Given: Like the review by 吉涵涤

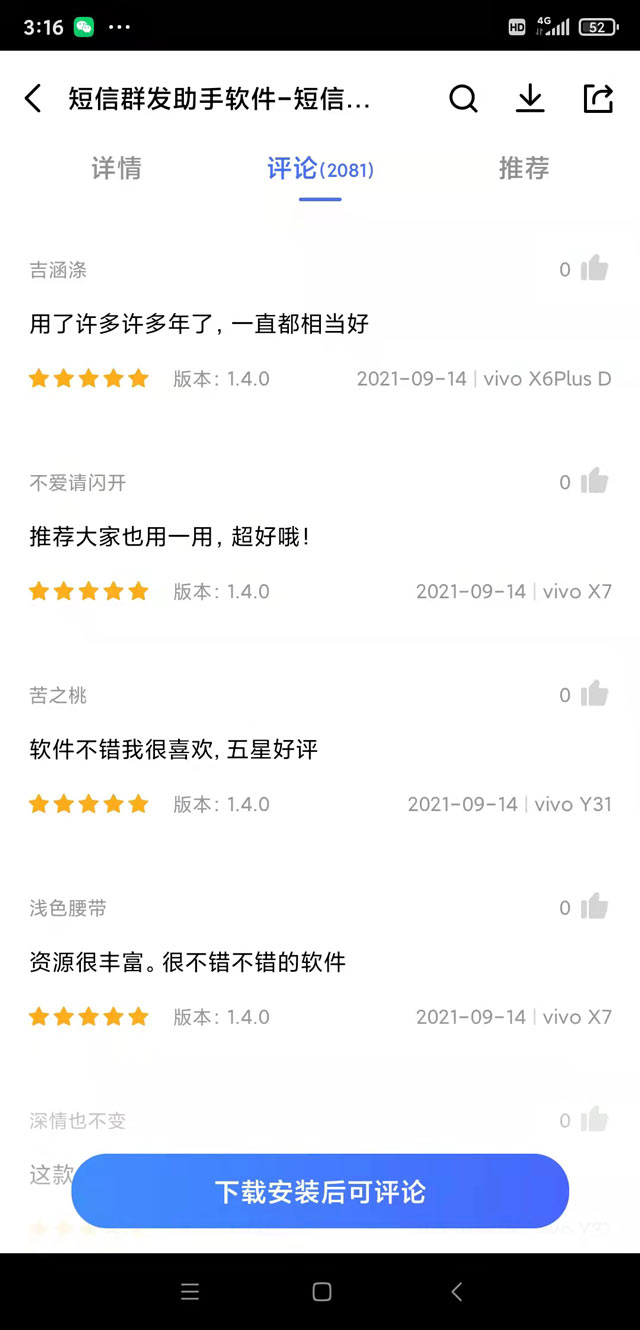Looking at the screenshot, I should point(594,268).
